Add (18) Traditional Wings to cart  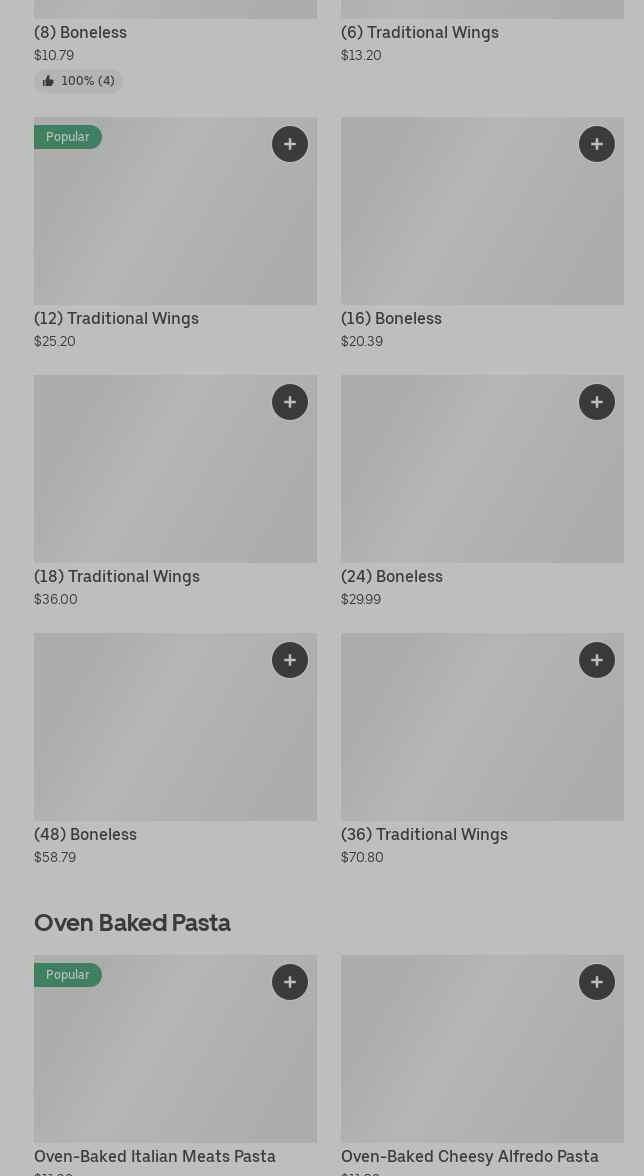pyautogui.click(x=290, y=402)
